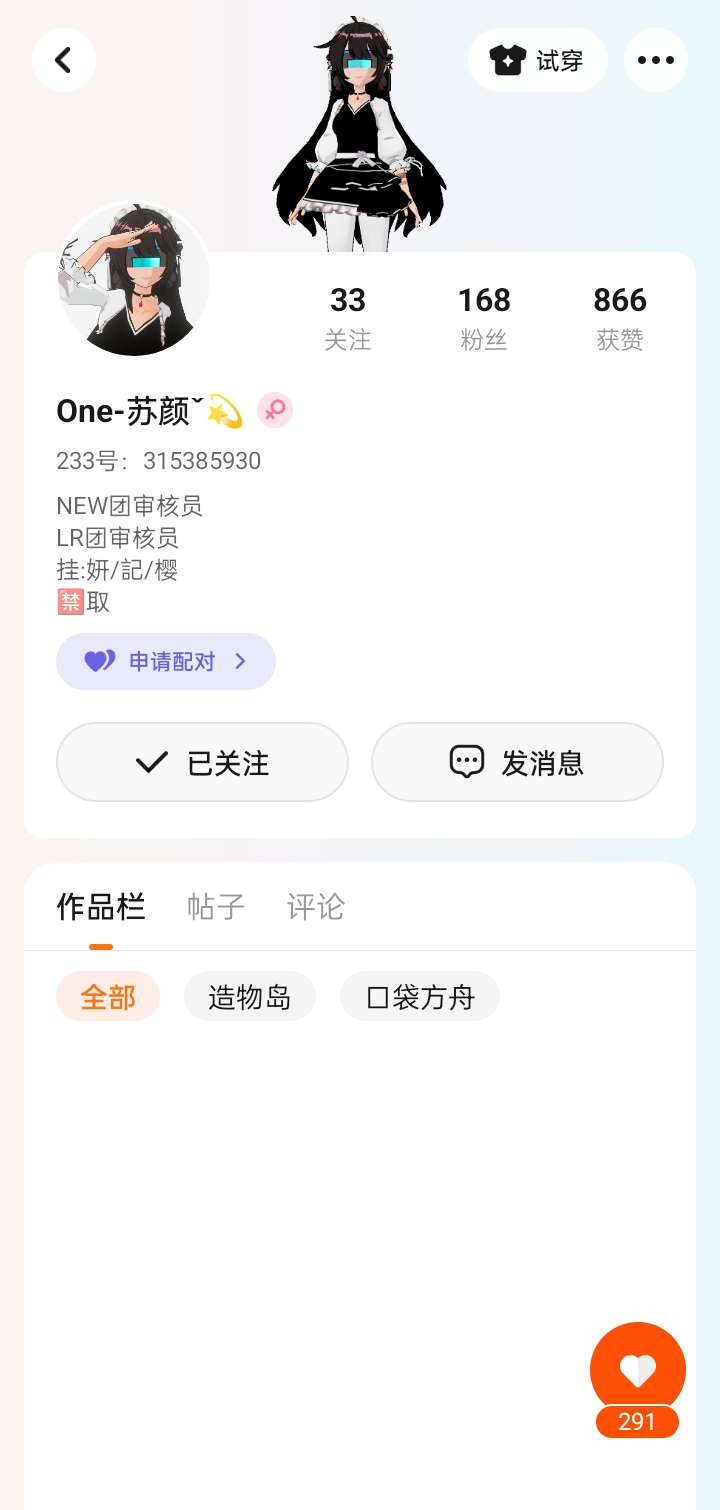
Task: Open the profile avatar picture
Action: point(134,280)
